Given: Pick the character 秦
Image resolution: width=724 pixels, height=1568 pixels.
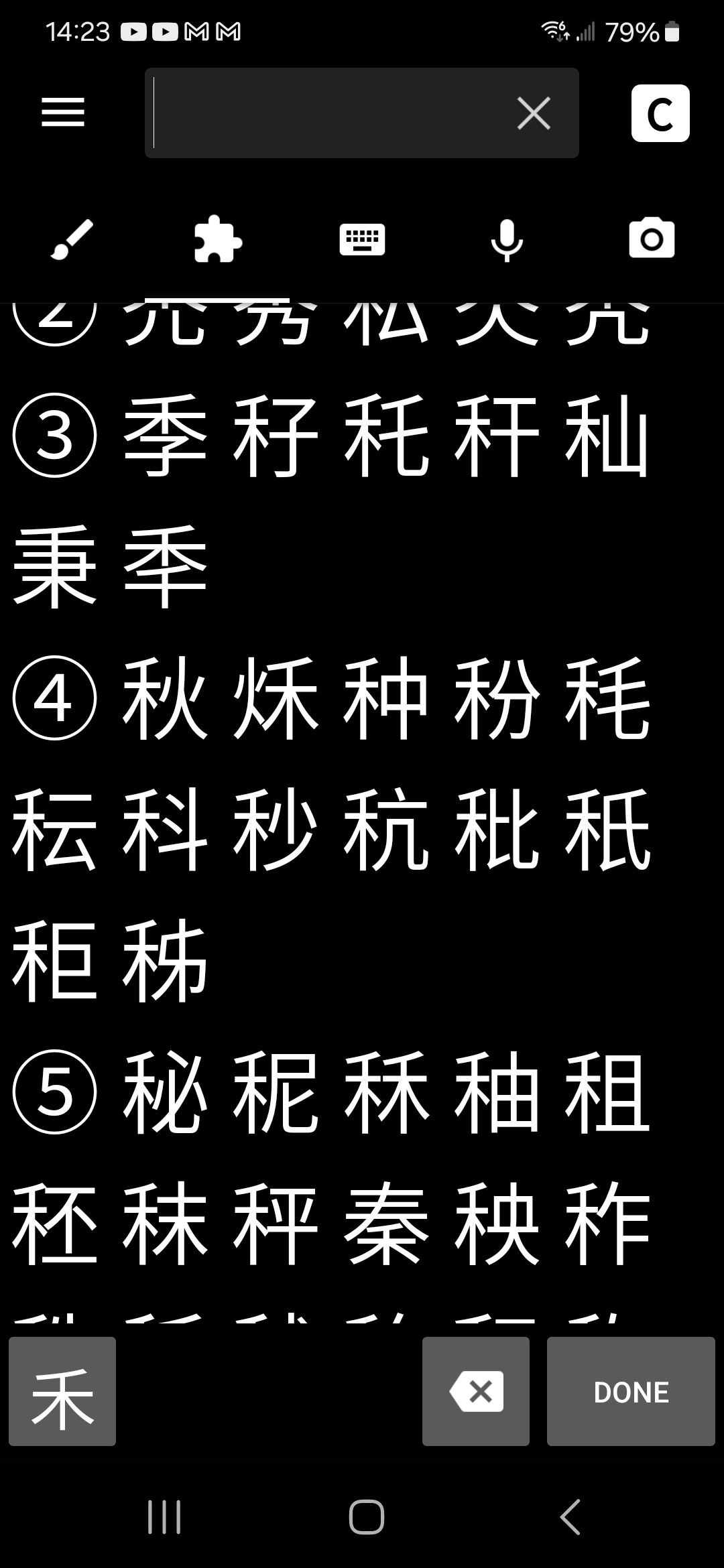Looking at the screenshot, I should [x=385, y=1224].
